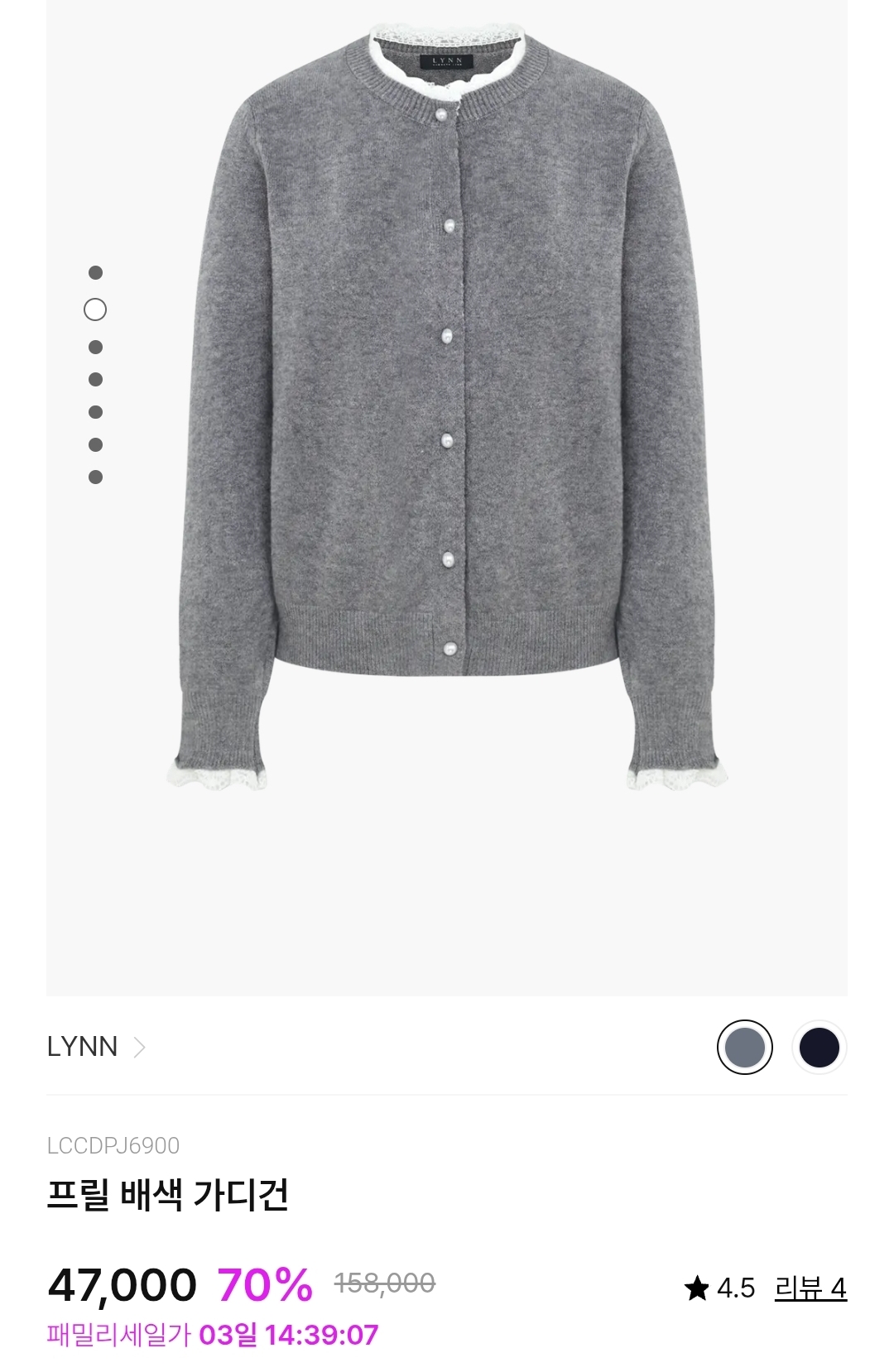Select the gray color swatch
The image size is (894, 1372).
click(x=744, y=1048)
